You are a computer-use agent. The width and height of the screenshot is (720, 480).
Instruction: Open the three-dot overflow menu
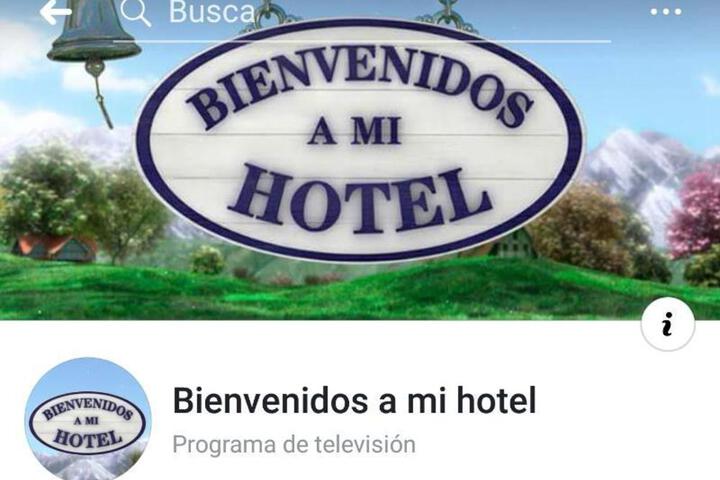[665, 12]
